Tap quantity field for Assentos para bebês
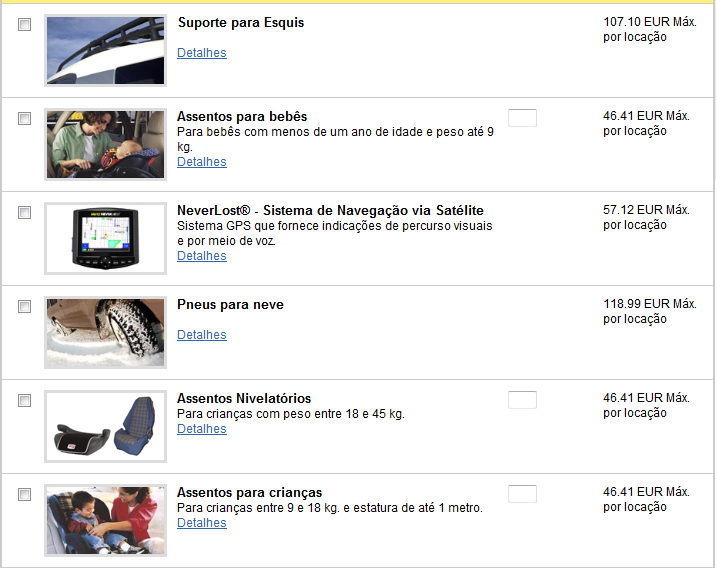The width and height of the screenshot is (717, 569). (522, 119)
